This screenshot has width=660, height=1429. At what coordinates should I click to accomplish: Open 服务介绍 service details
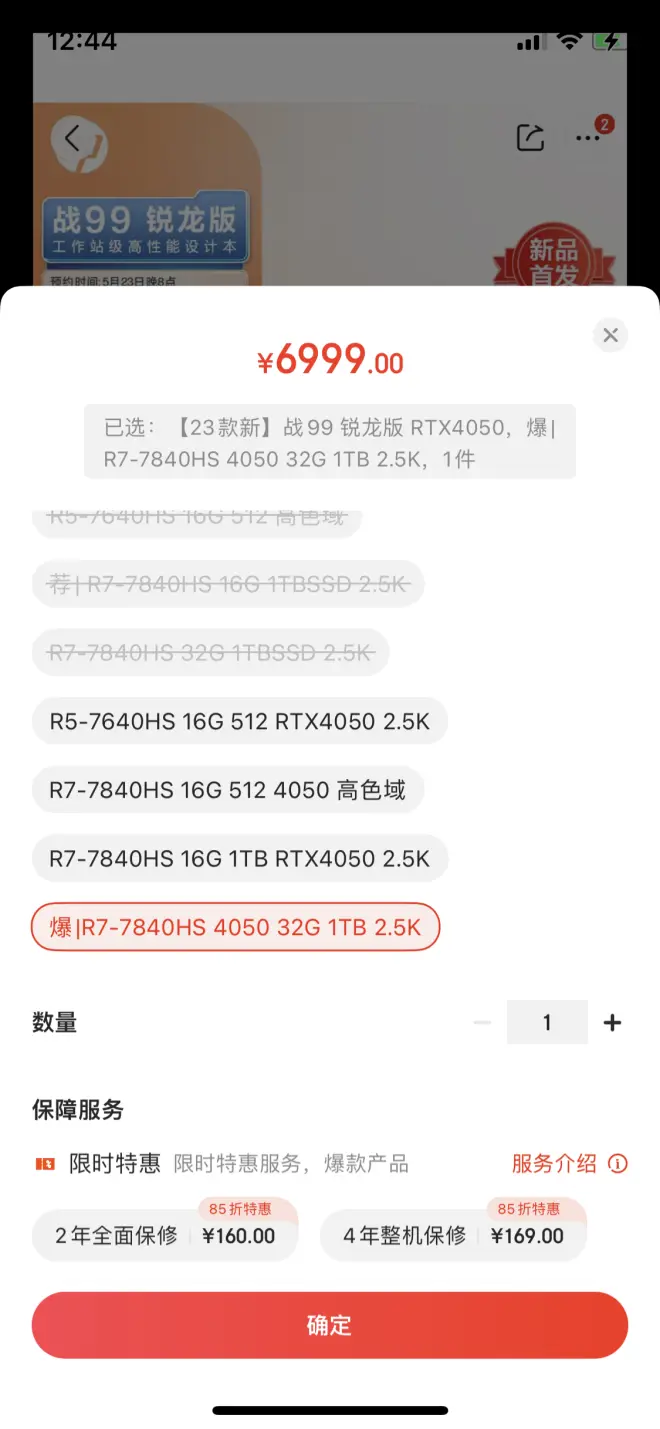[568, 1163]
